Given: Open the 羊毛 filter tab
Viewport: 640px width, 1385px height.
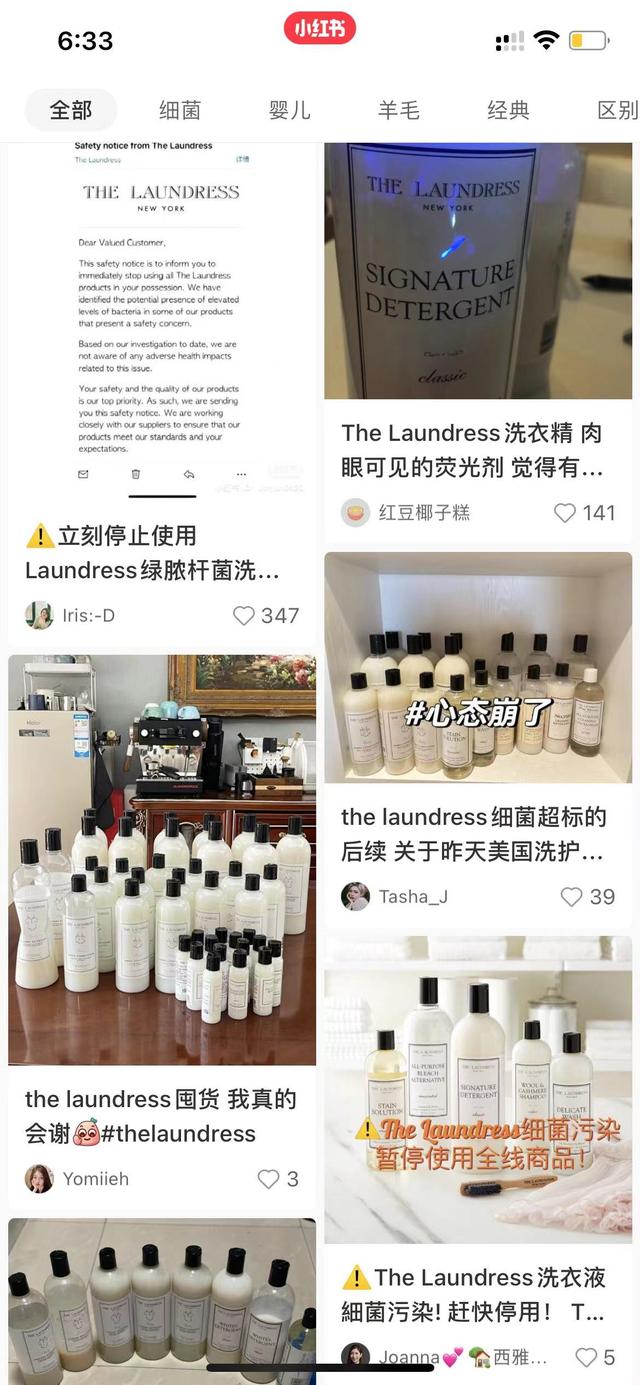Looking at the screenshot, I should click(399, 110).
